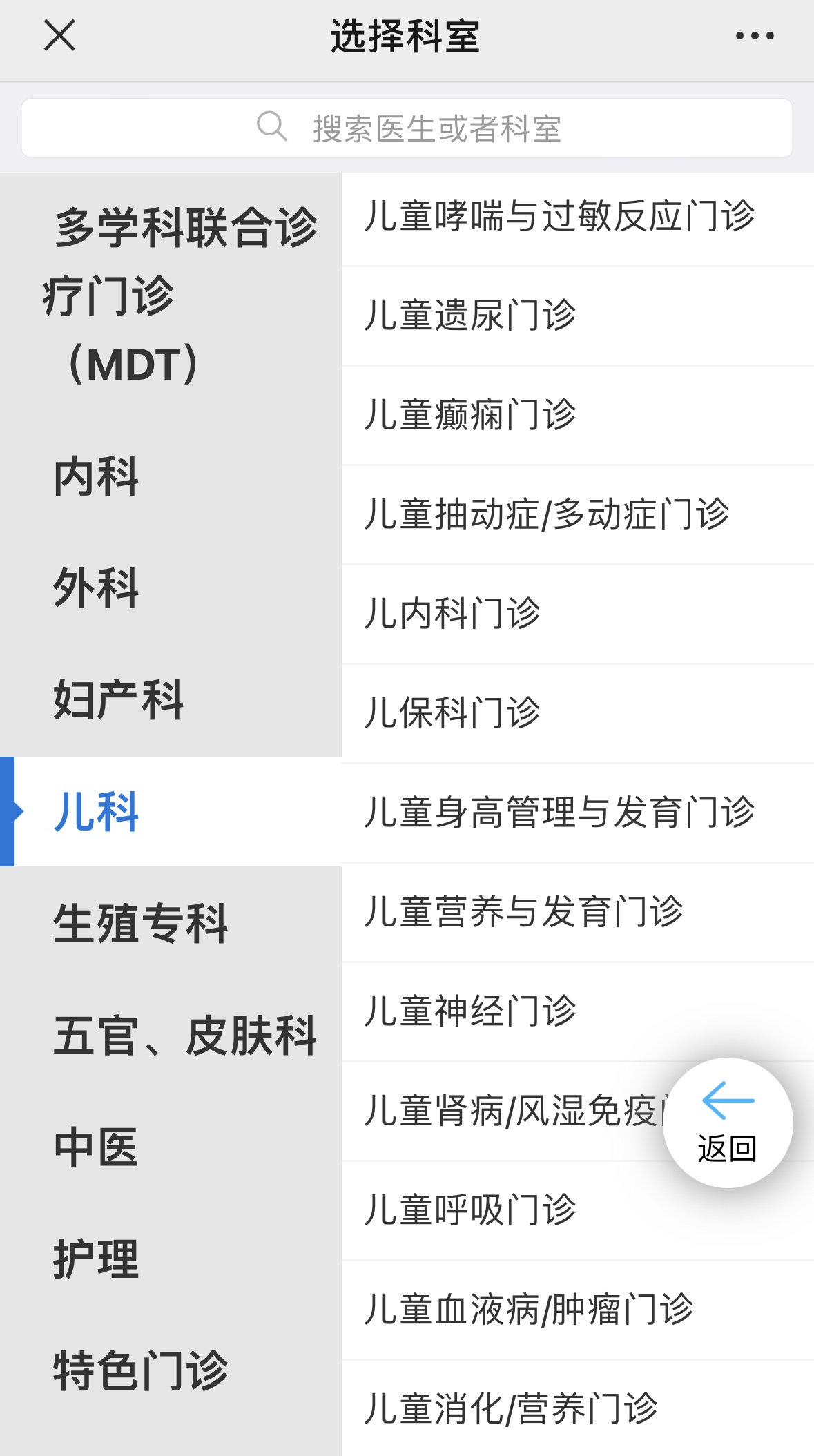Open 儿保科门诊
This screenshot has height=1456, width=814.
click(578, 713)
